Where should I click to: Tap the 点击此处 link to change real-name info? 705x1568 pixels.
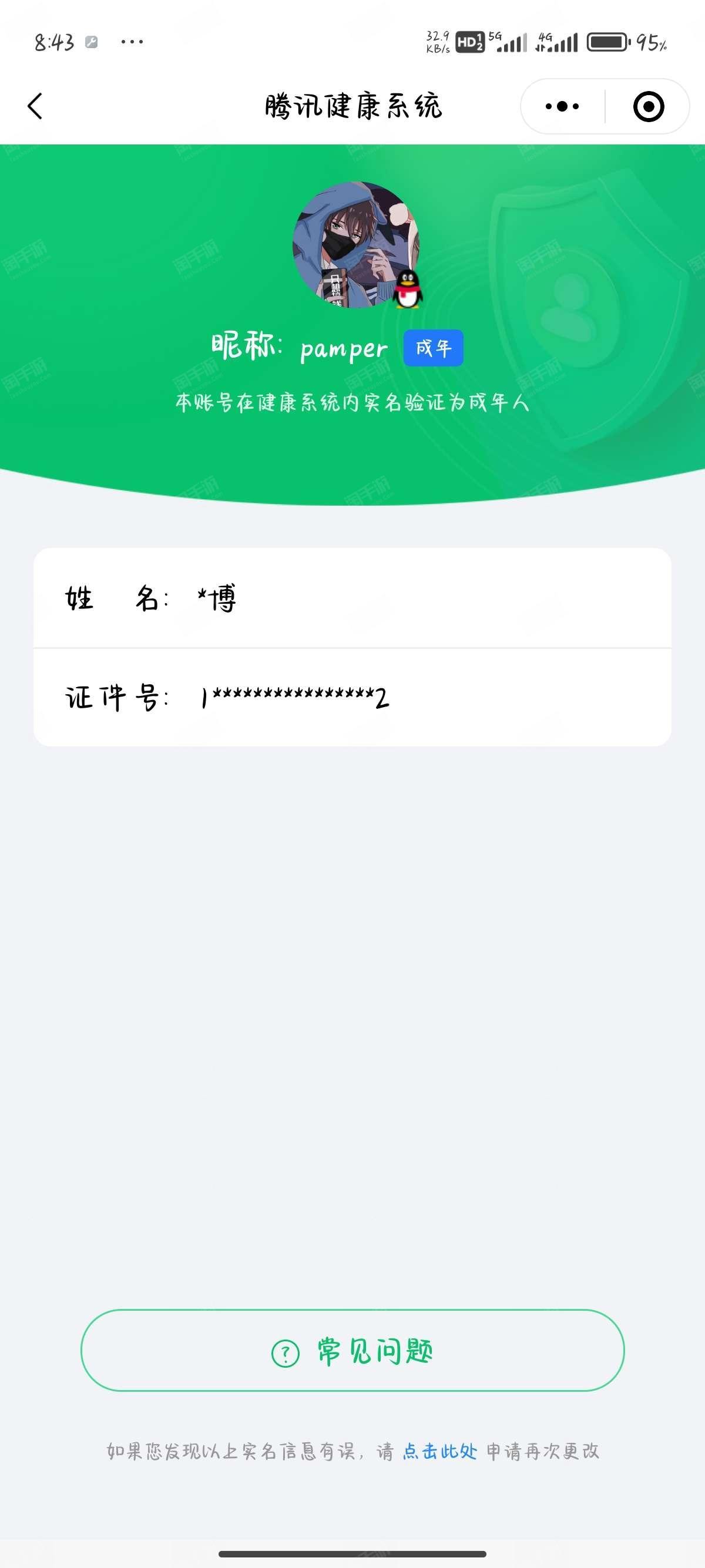click(x=439, y=1451)
